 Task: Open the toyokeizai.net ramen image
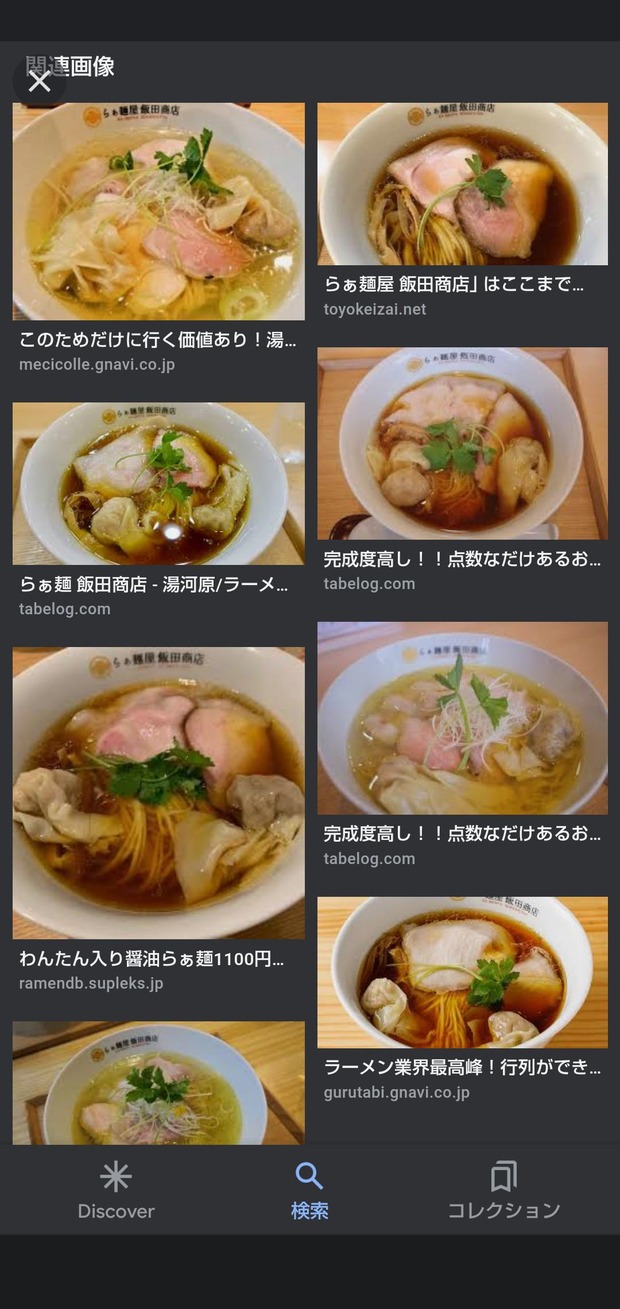[462, 184]
